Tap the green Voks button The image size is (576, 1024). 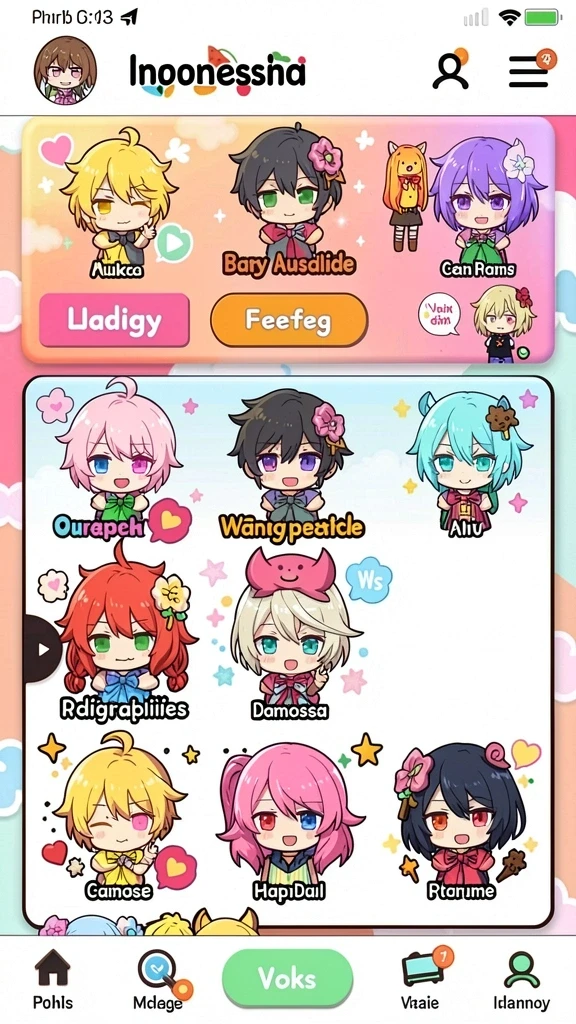[287, 978]
